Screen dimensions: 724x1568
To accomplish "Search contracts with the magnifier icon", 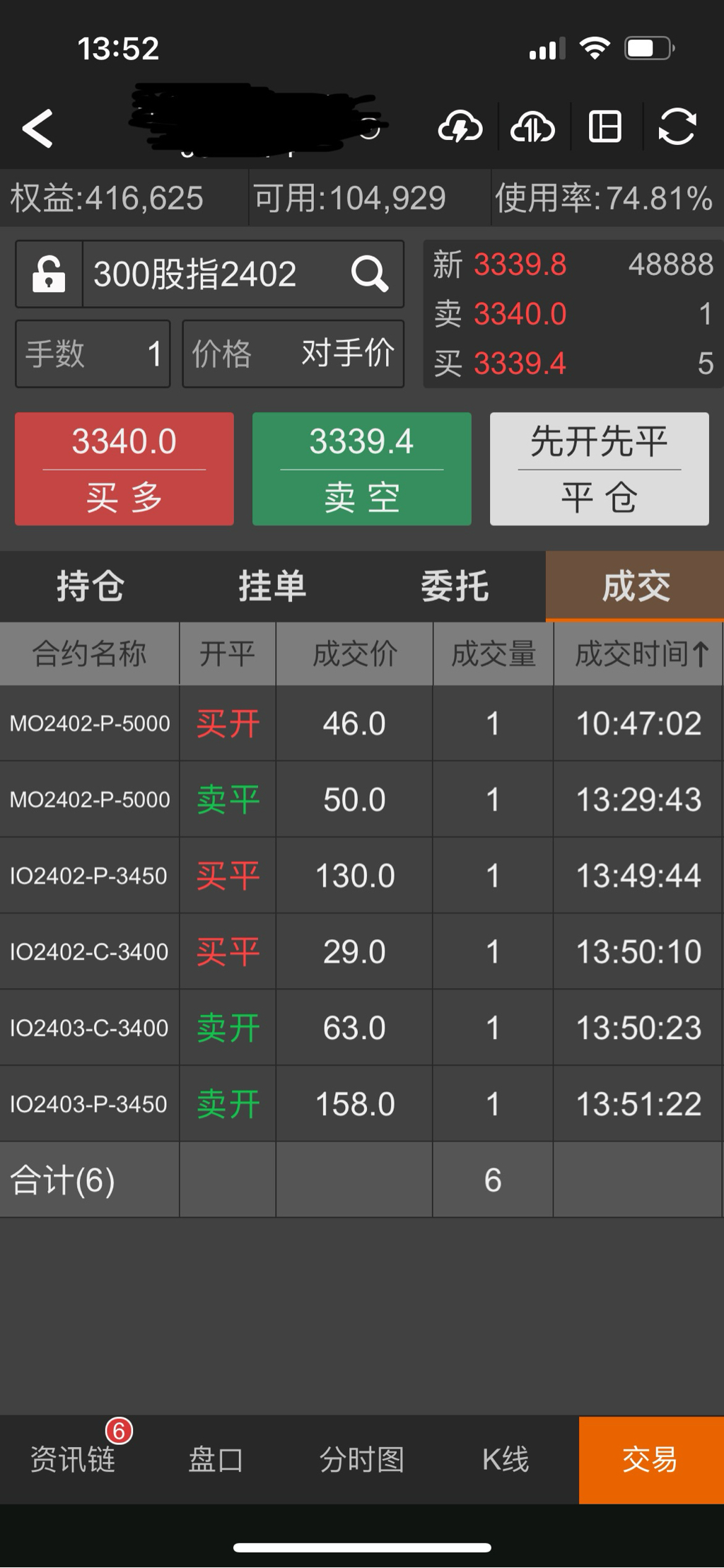I will 370,274.
